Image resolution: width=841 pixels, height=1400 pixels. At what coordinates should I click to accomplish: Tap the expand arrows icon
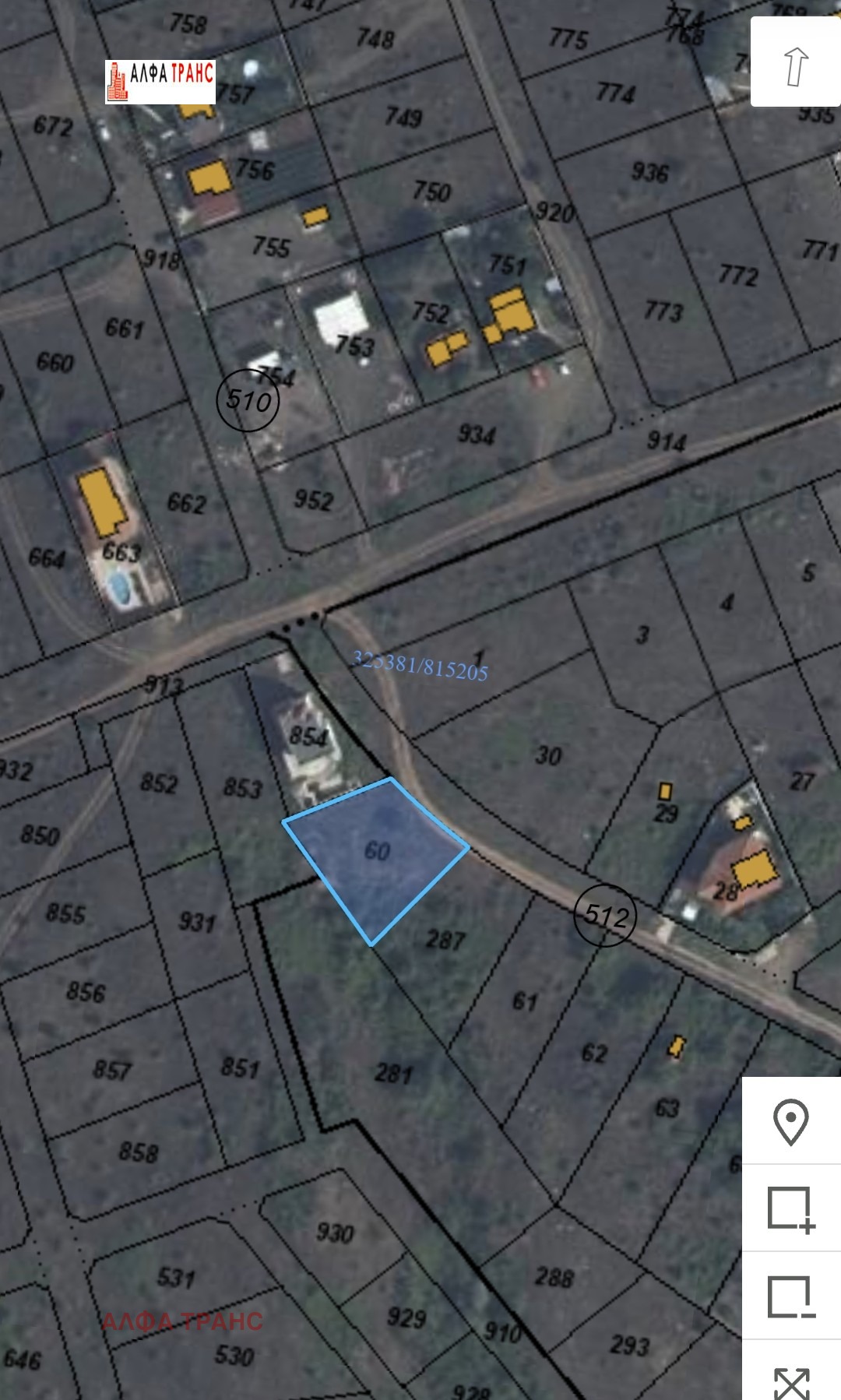(791, 1377)
